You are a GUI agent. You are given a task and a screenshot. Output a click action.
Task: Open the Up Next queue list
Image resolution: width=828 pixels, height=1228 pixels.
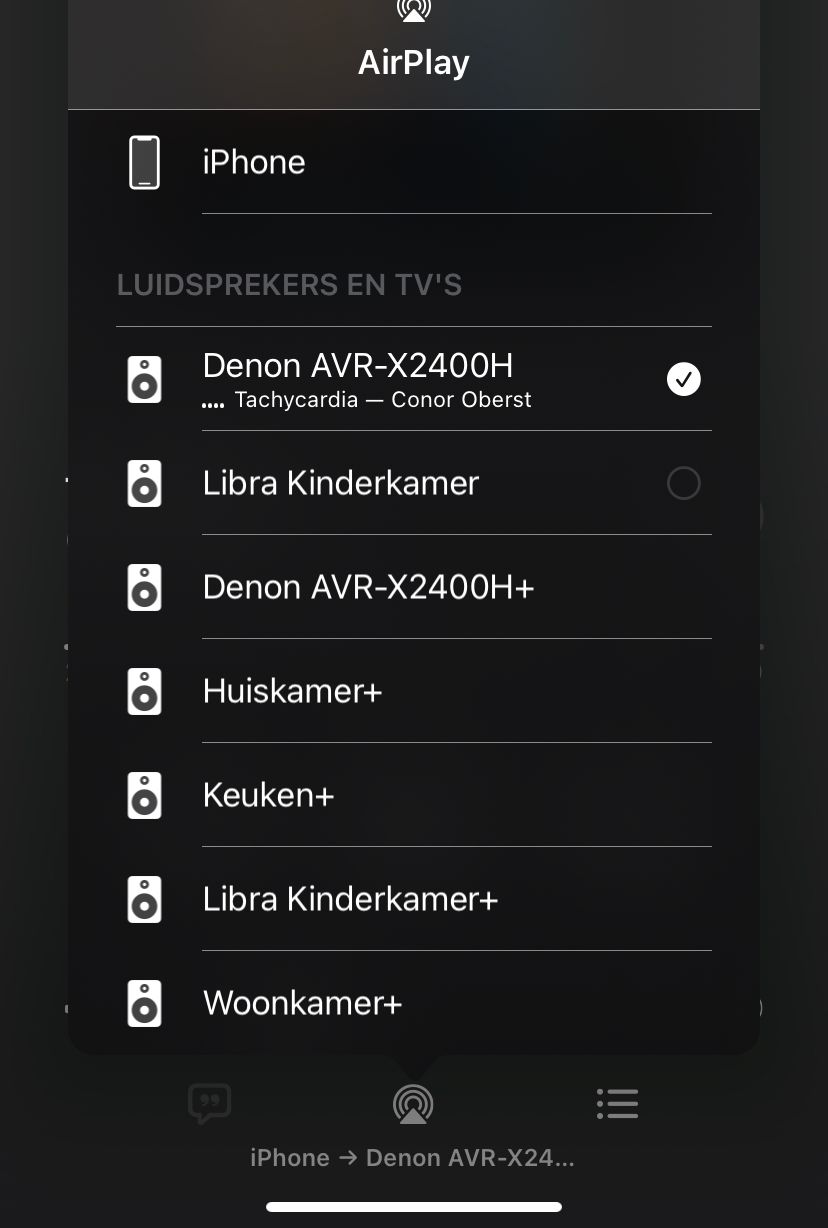coord(617,1104)
